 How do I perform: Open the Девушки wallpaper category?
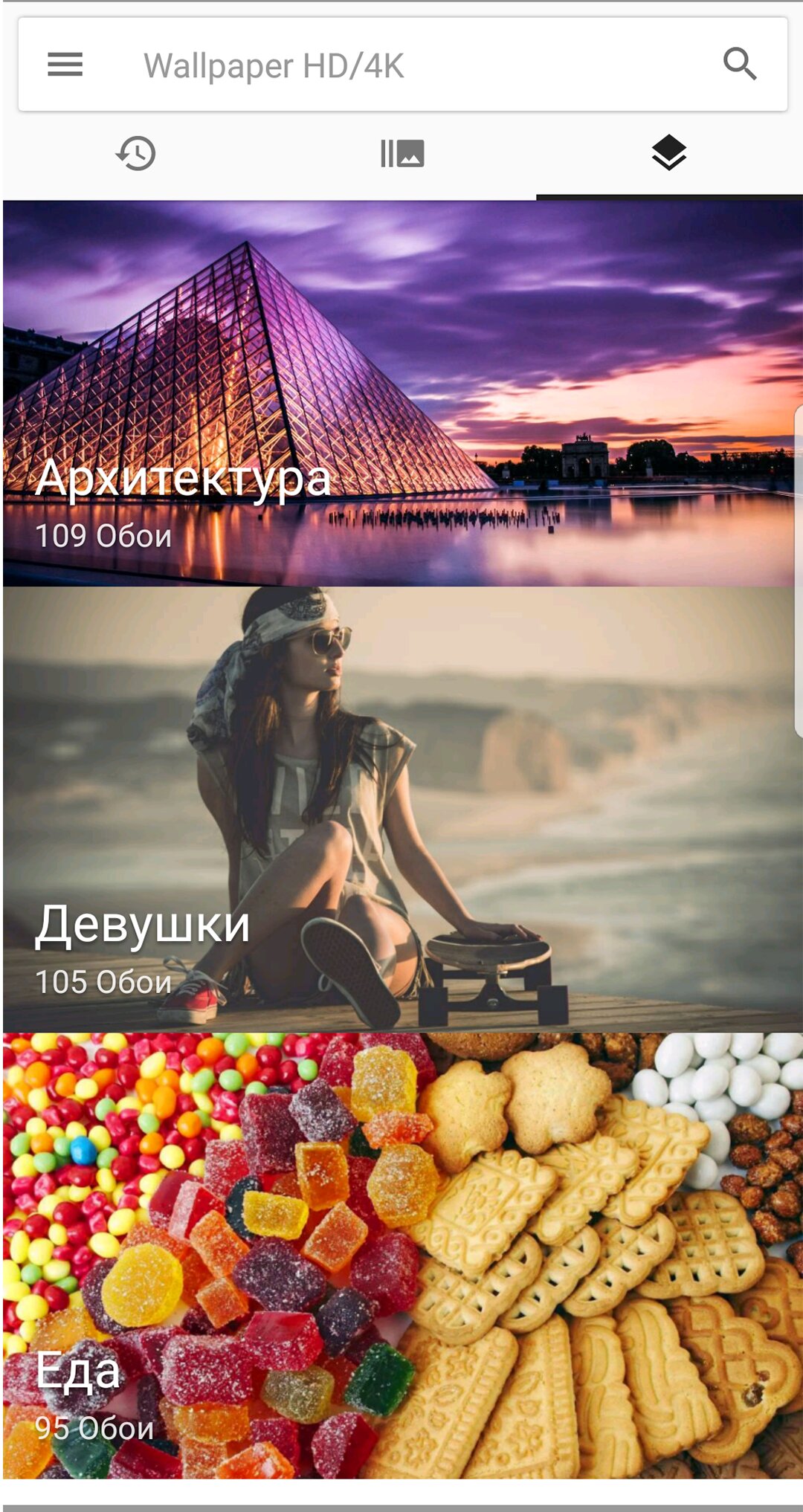coord(401,809)
